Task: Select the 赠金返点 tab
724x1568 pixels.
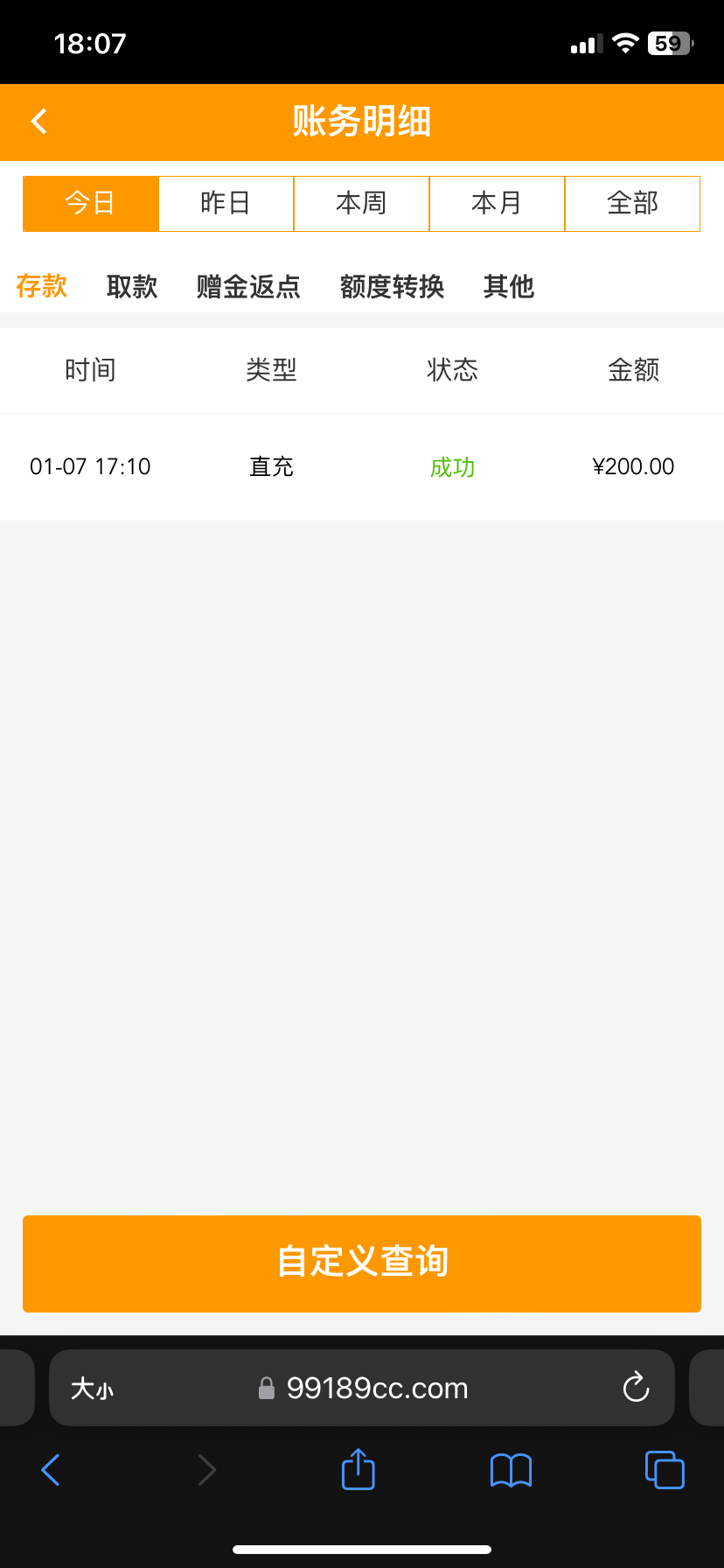Action: [x=247, y=286]
